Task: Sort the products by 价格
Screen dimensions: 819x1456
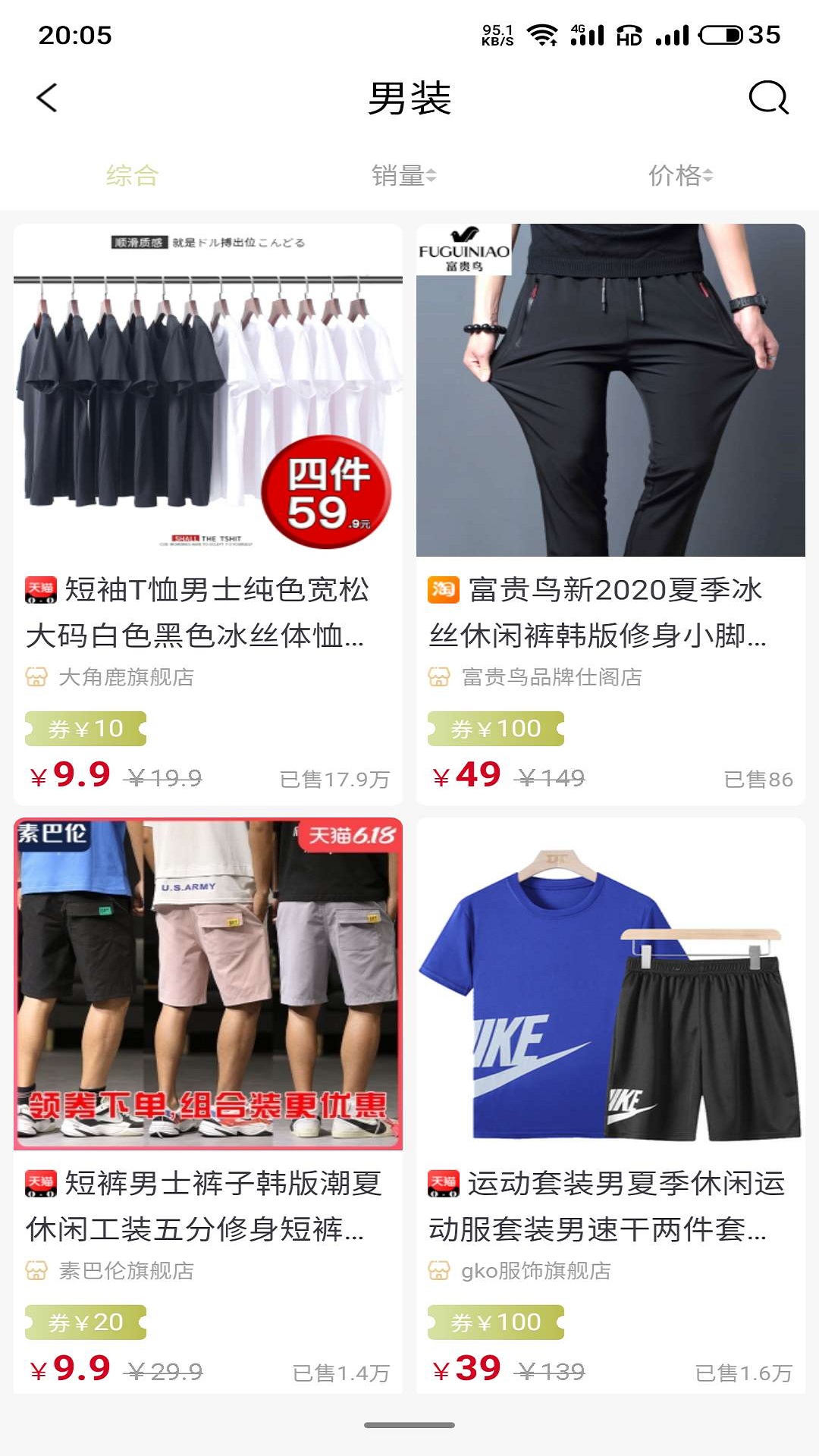Action: pos(680,176)
